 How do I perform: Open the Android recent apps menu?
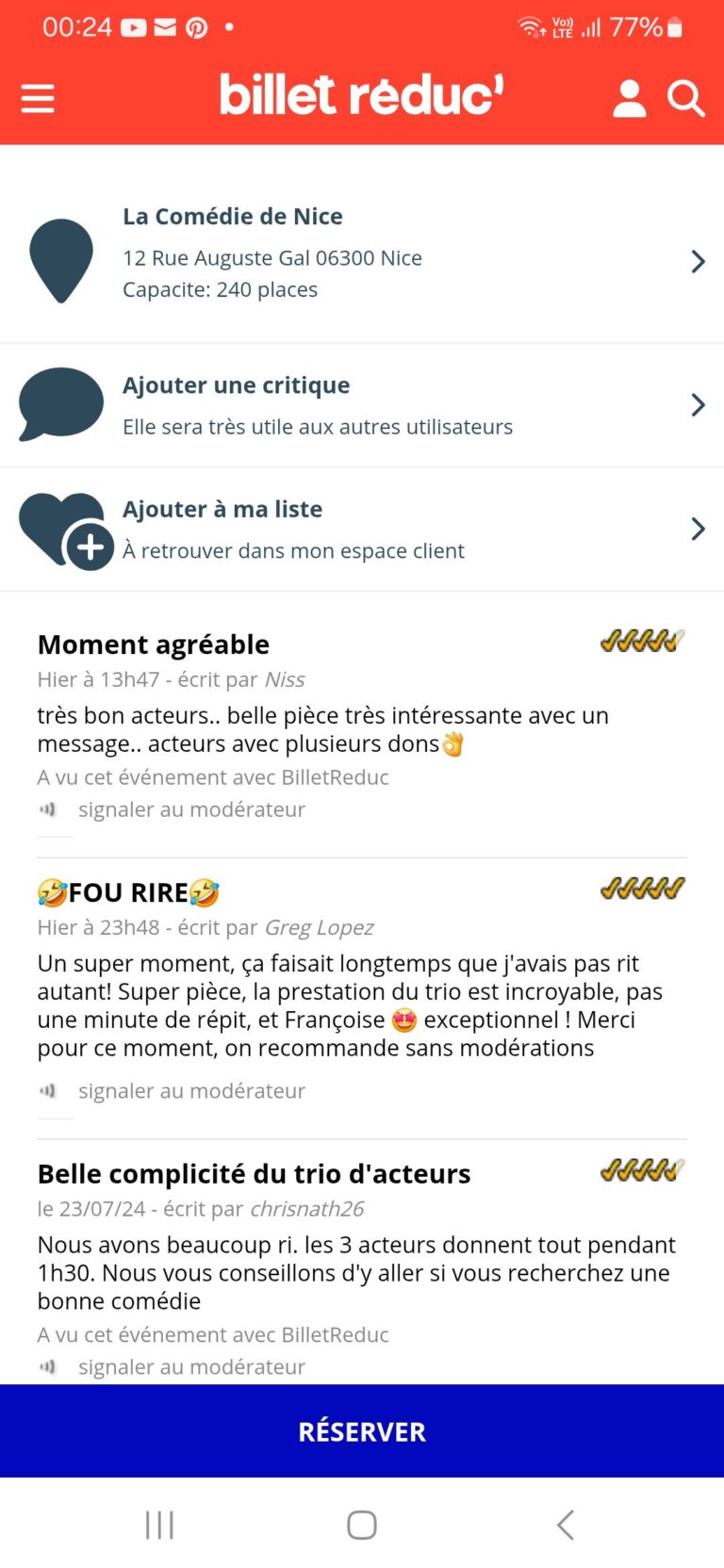159,1524
